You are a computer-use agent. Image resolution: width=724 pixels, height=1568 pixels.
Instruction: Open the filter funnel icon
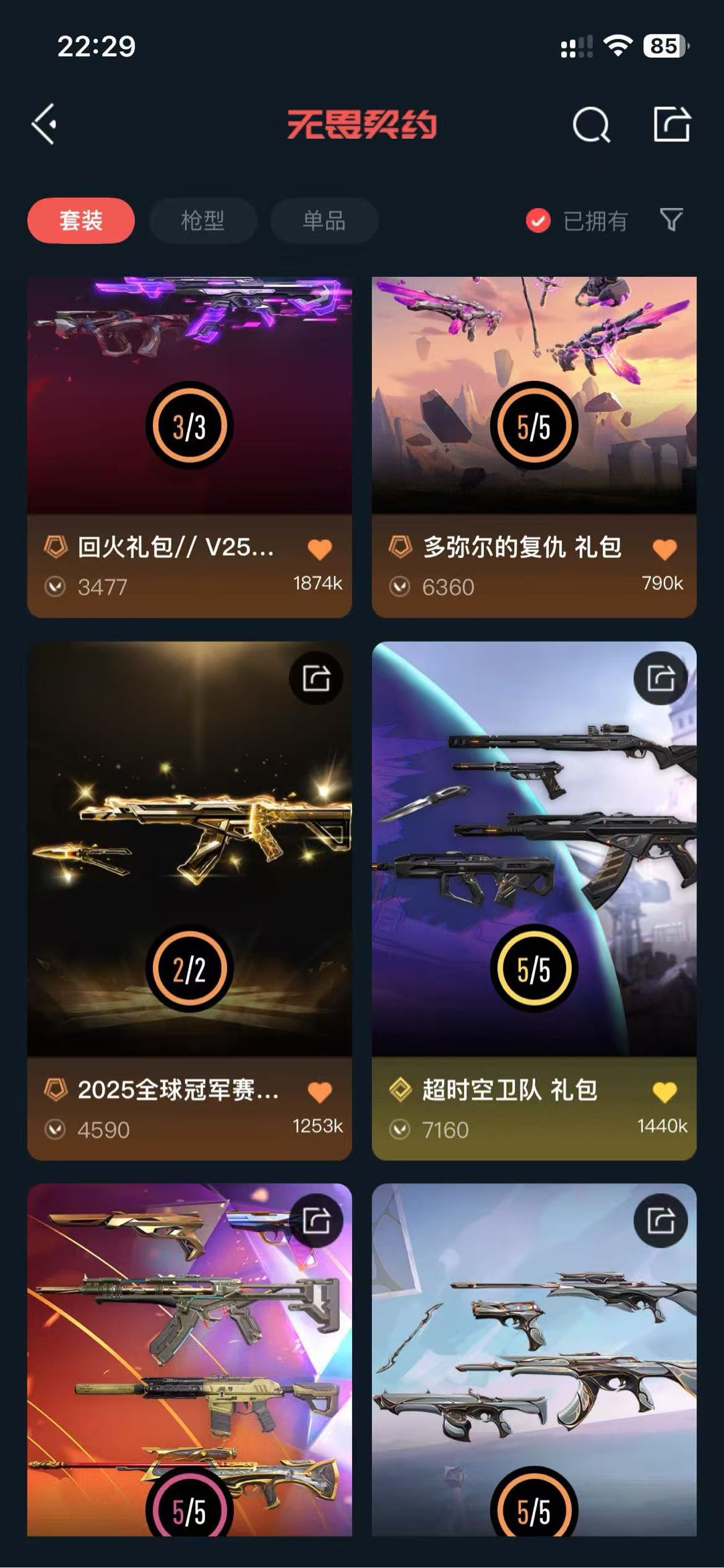click(671, 219)
